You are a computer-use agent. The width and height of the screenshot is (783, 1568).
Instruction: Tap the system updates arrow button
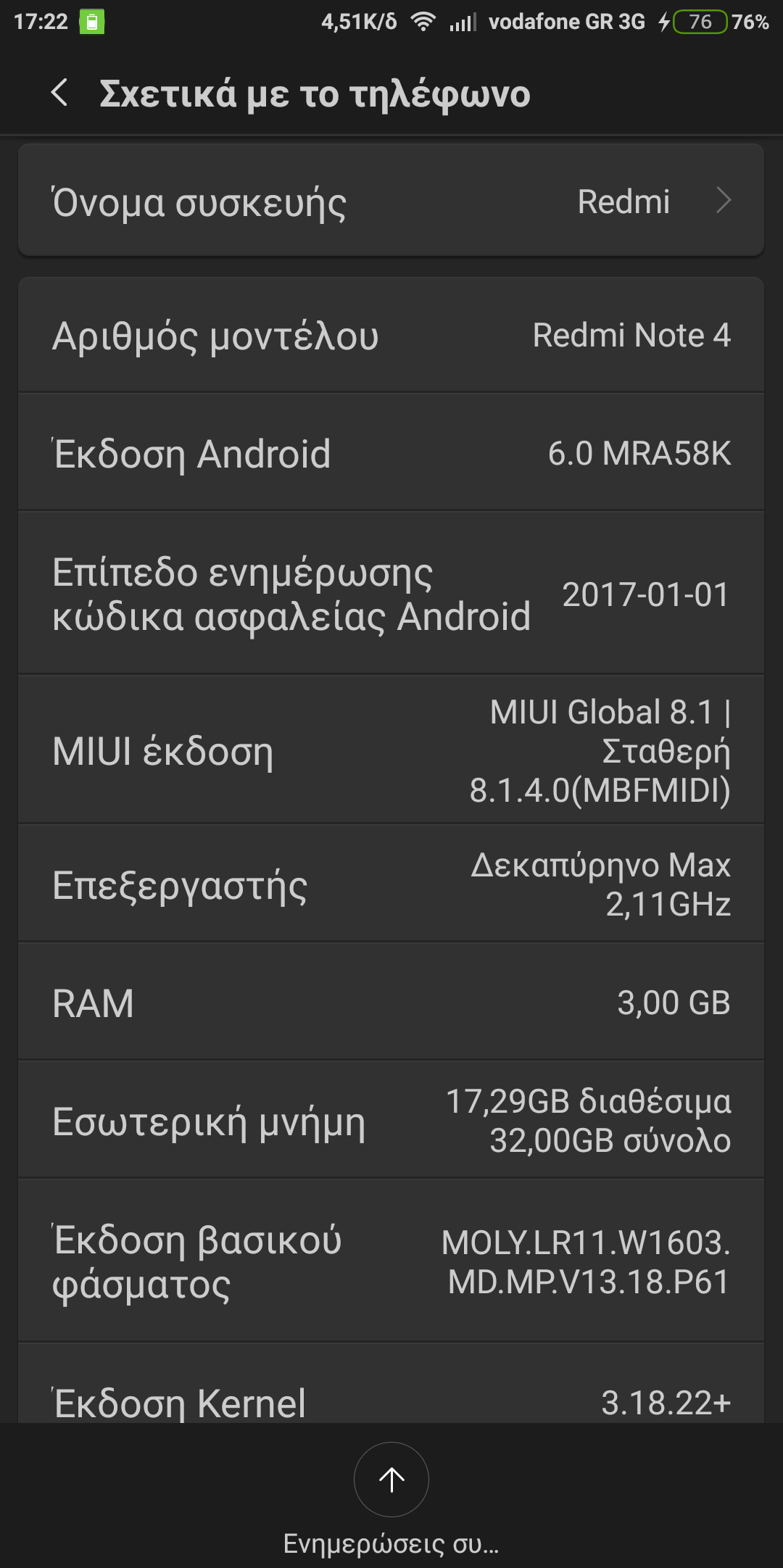[391, 1479]
